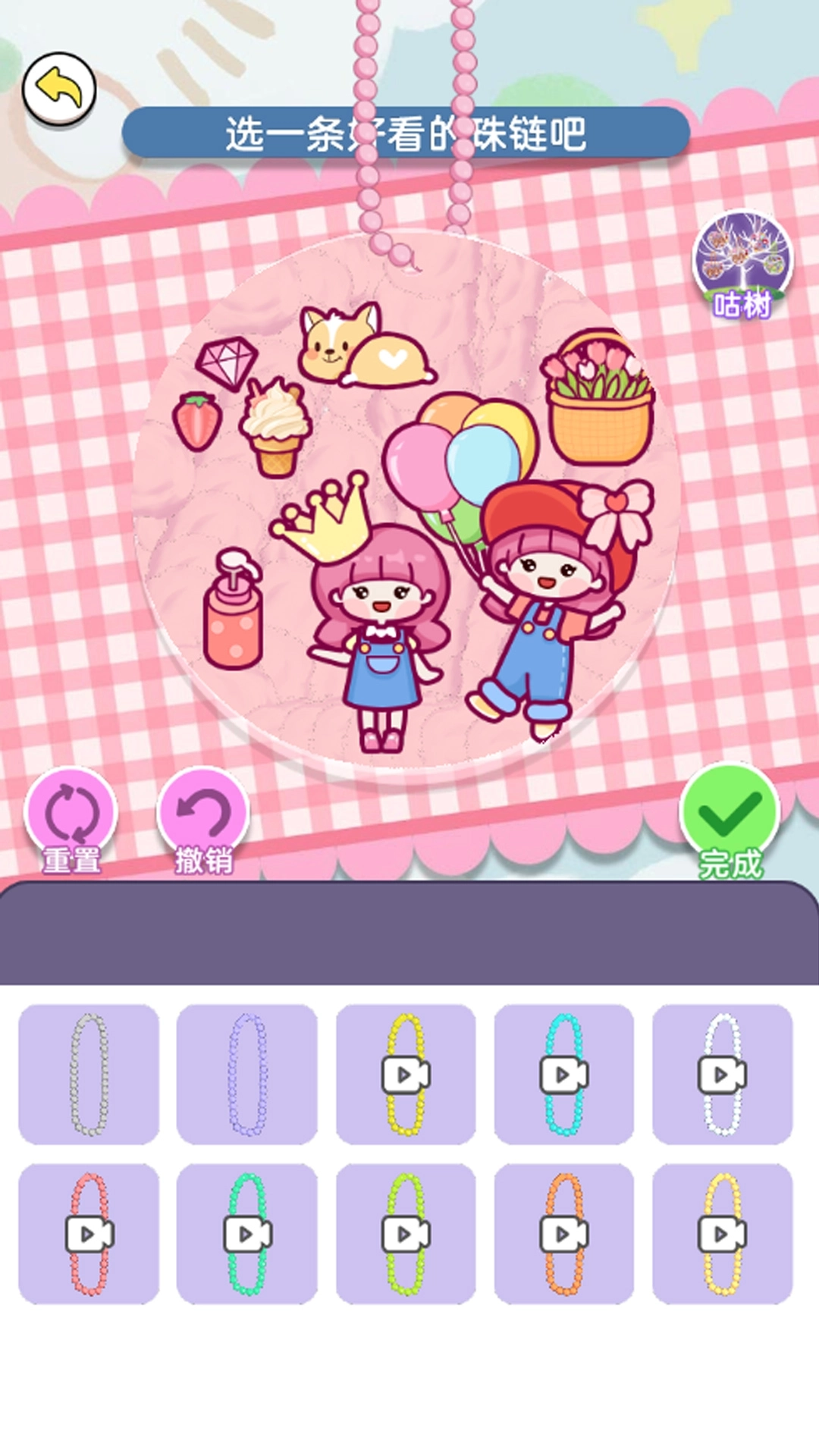Screen dimensions: 819x1456
Task: Choose the white bead chain
Action: point(723,1074)
